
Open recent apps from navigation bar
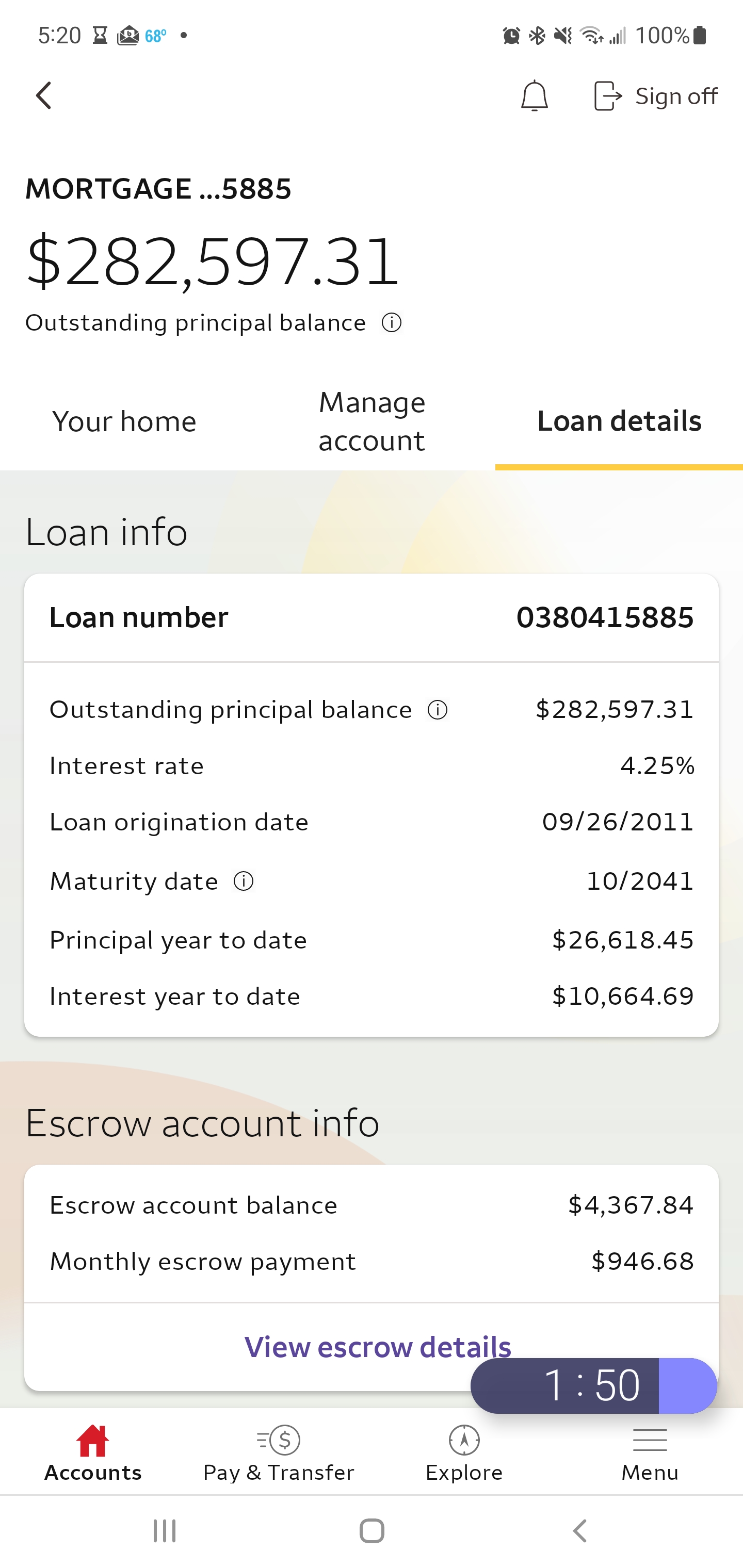pos(165,1530)
